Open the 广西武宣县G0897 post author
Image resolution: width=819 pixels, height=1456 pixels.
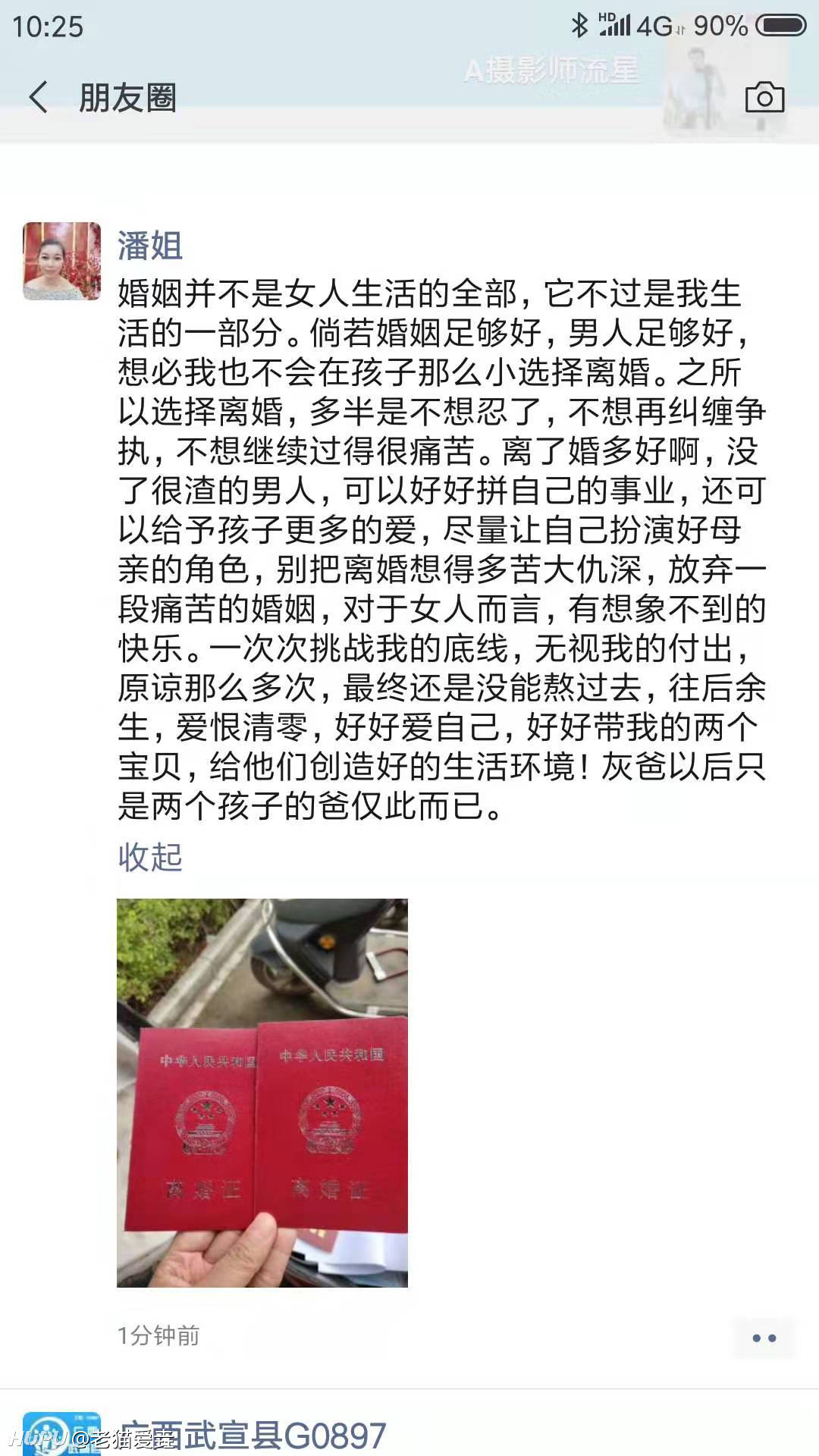pos(252,1435)
